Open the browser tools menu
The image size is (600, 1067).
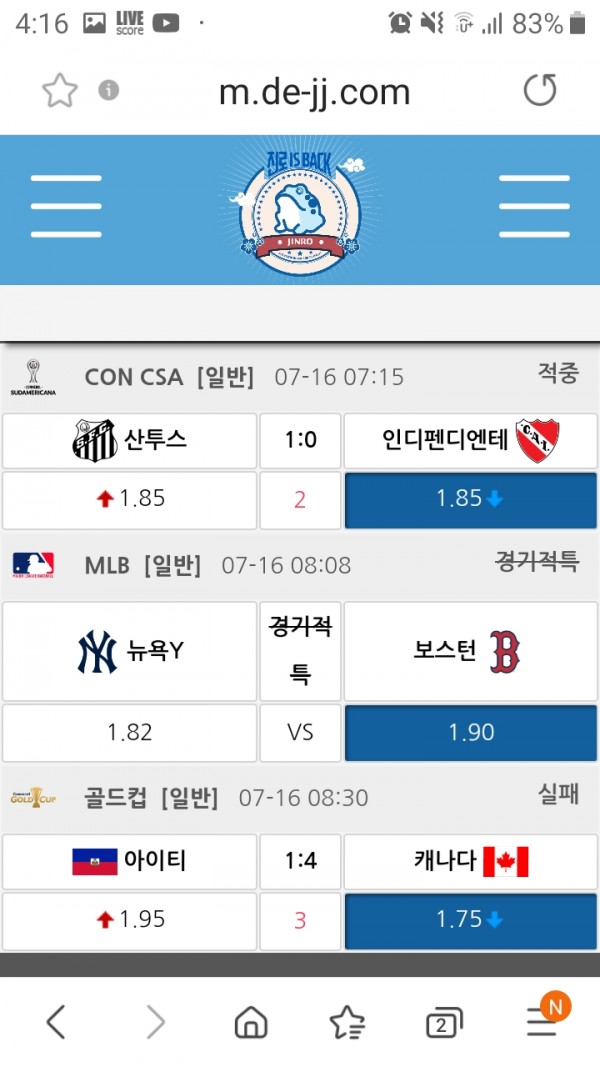pos(541,1021)
